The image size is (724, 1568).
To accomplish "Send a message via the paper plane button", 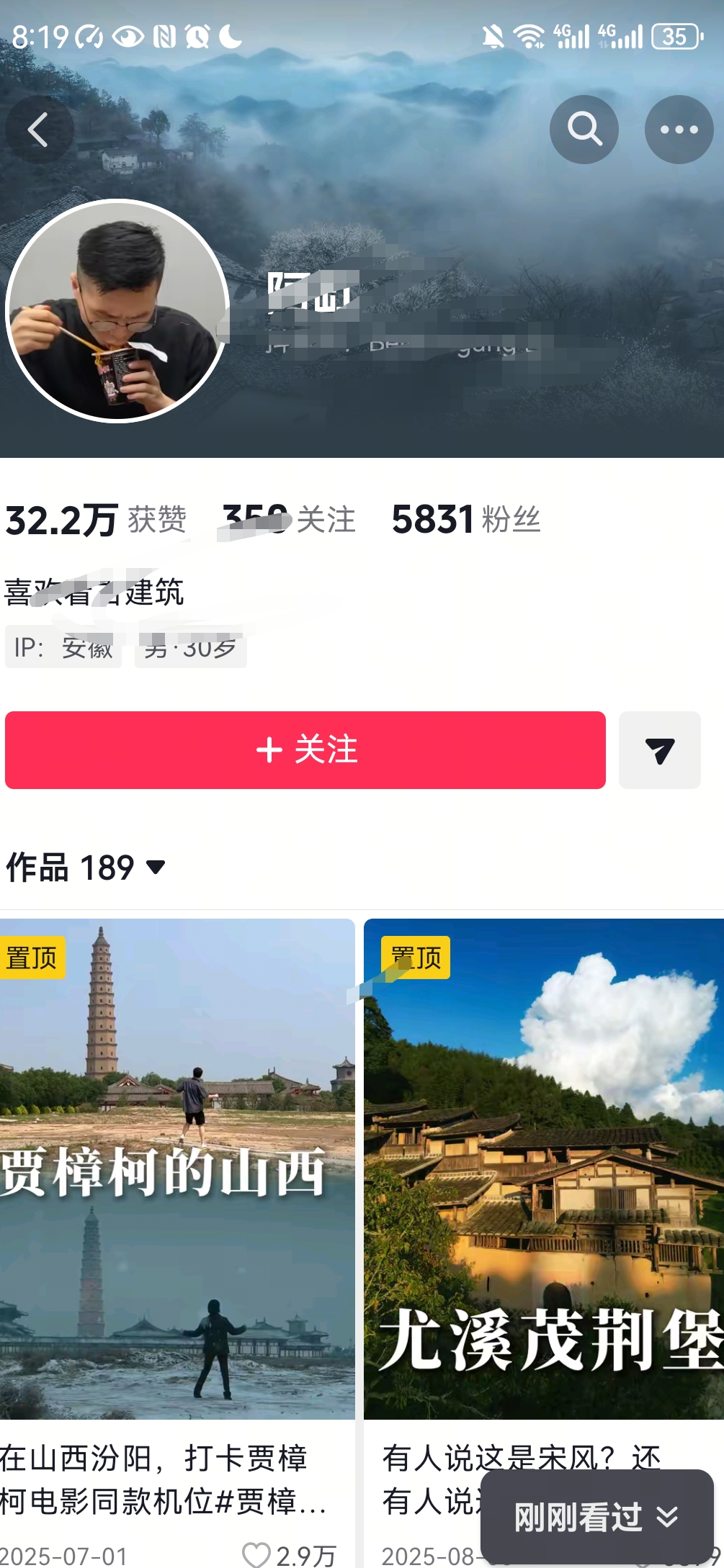I will click(659, 750).
